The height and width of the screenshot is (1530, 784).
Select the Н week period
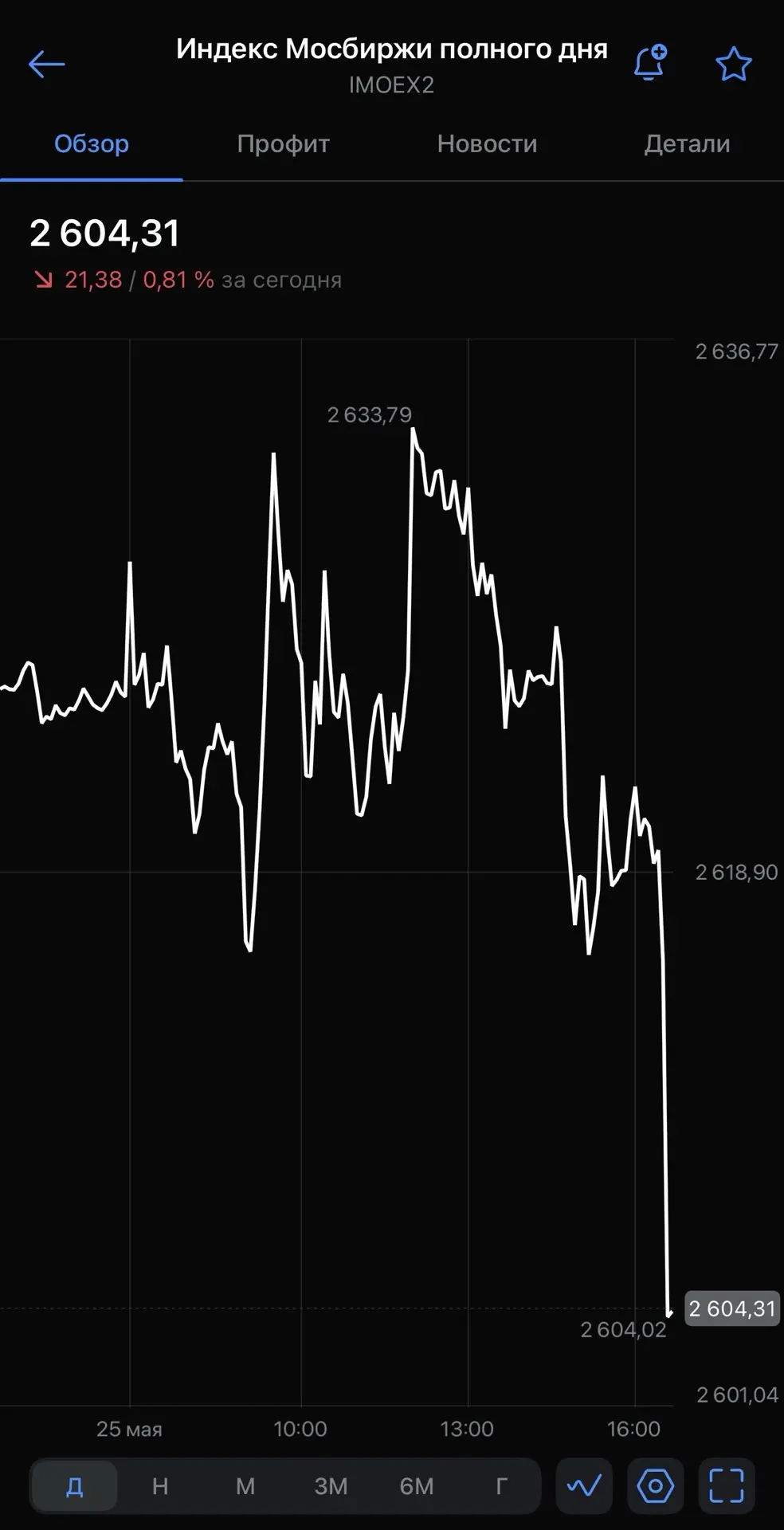point(160,1485)
